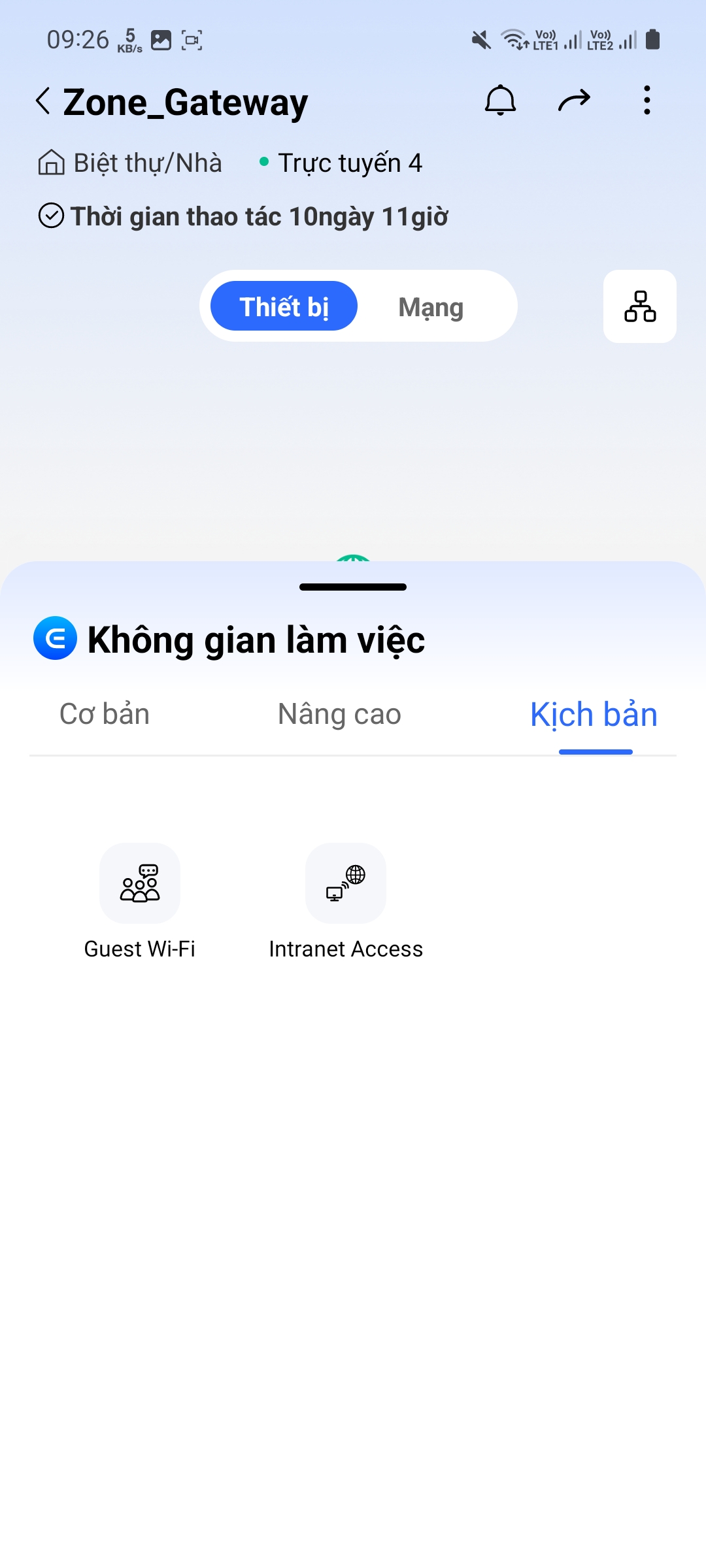Screen dimensions: 706x1568
Task: Share the Zone_Gateway project
Action: [574, 101]
